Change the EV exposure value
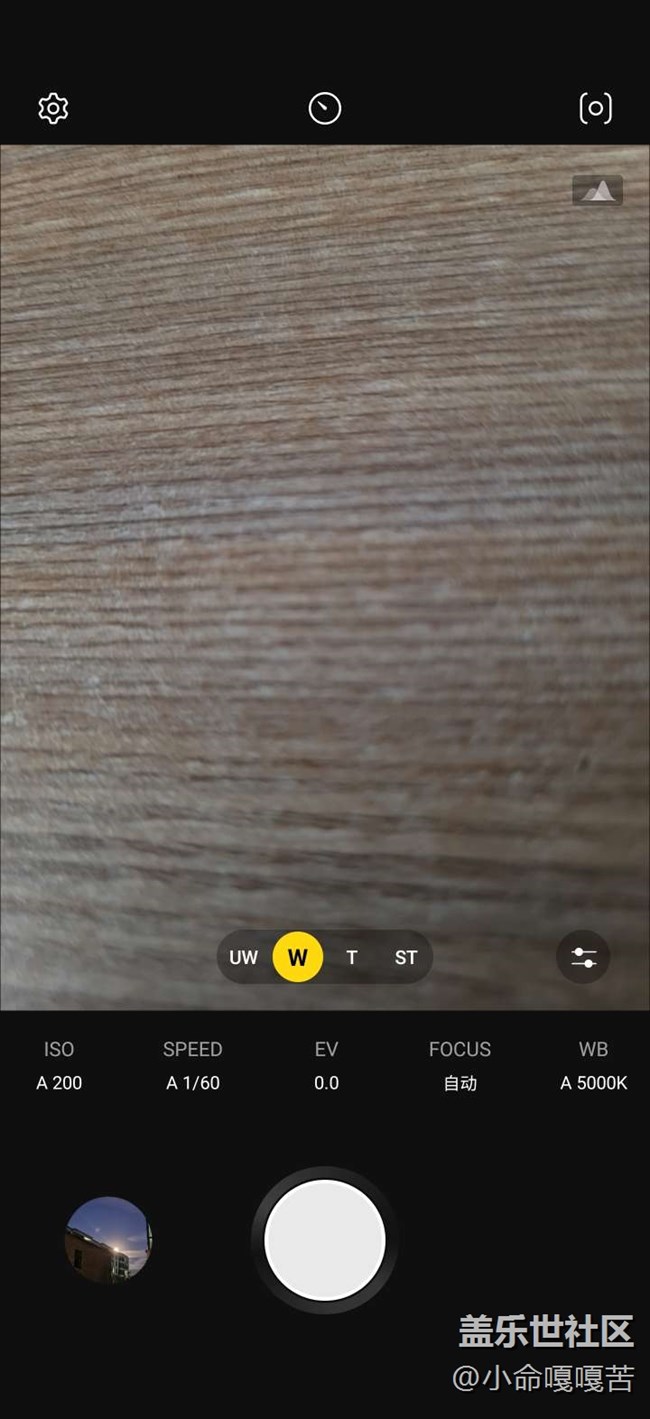The image size is (650, 1419). coord(326,1066)
